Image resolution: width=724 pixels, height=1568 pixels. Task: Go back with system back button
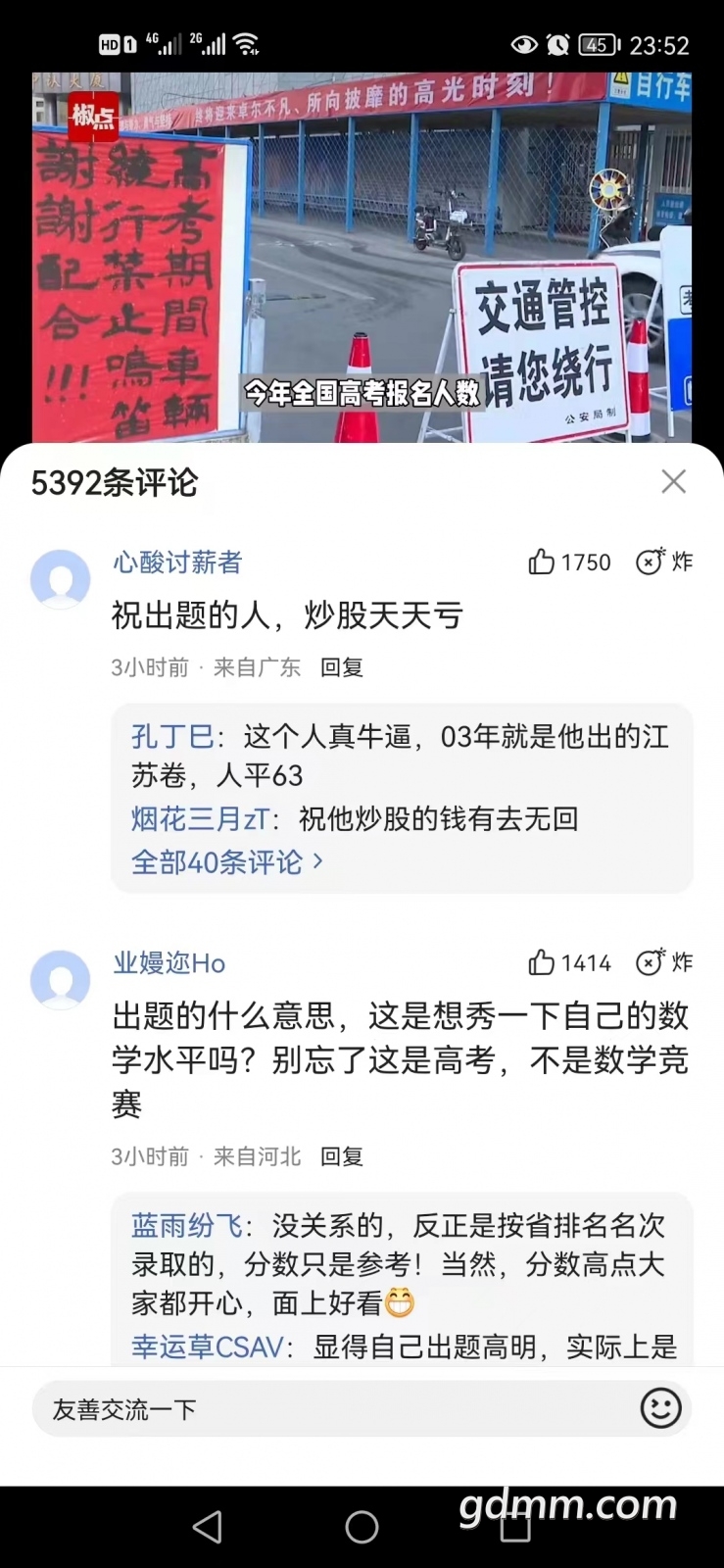click(207, 1527)
